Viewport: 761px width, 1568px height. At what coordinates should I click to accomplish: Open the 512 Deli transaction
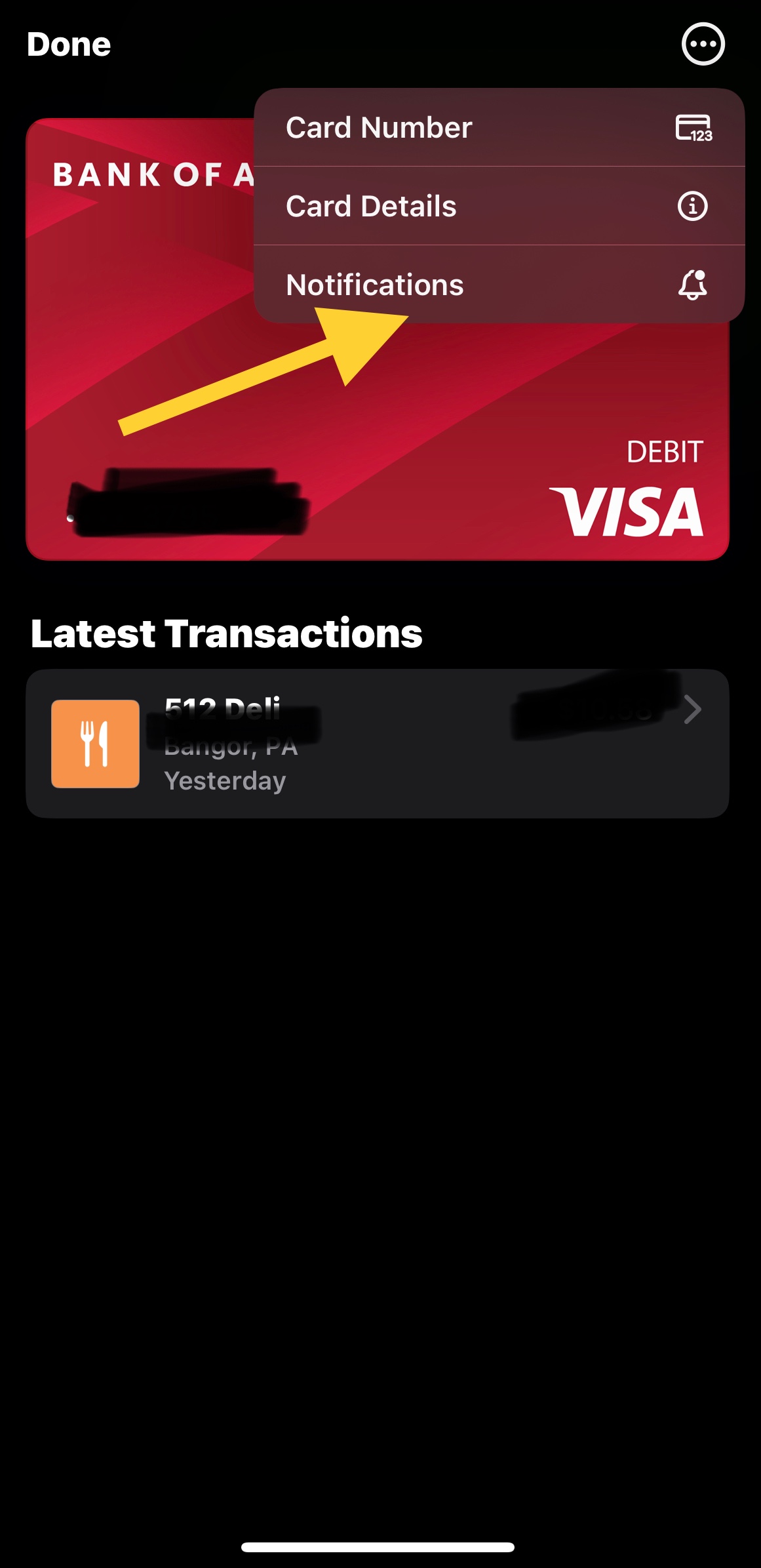coord(377,744)
